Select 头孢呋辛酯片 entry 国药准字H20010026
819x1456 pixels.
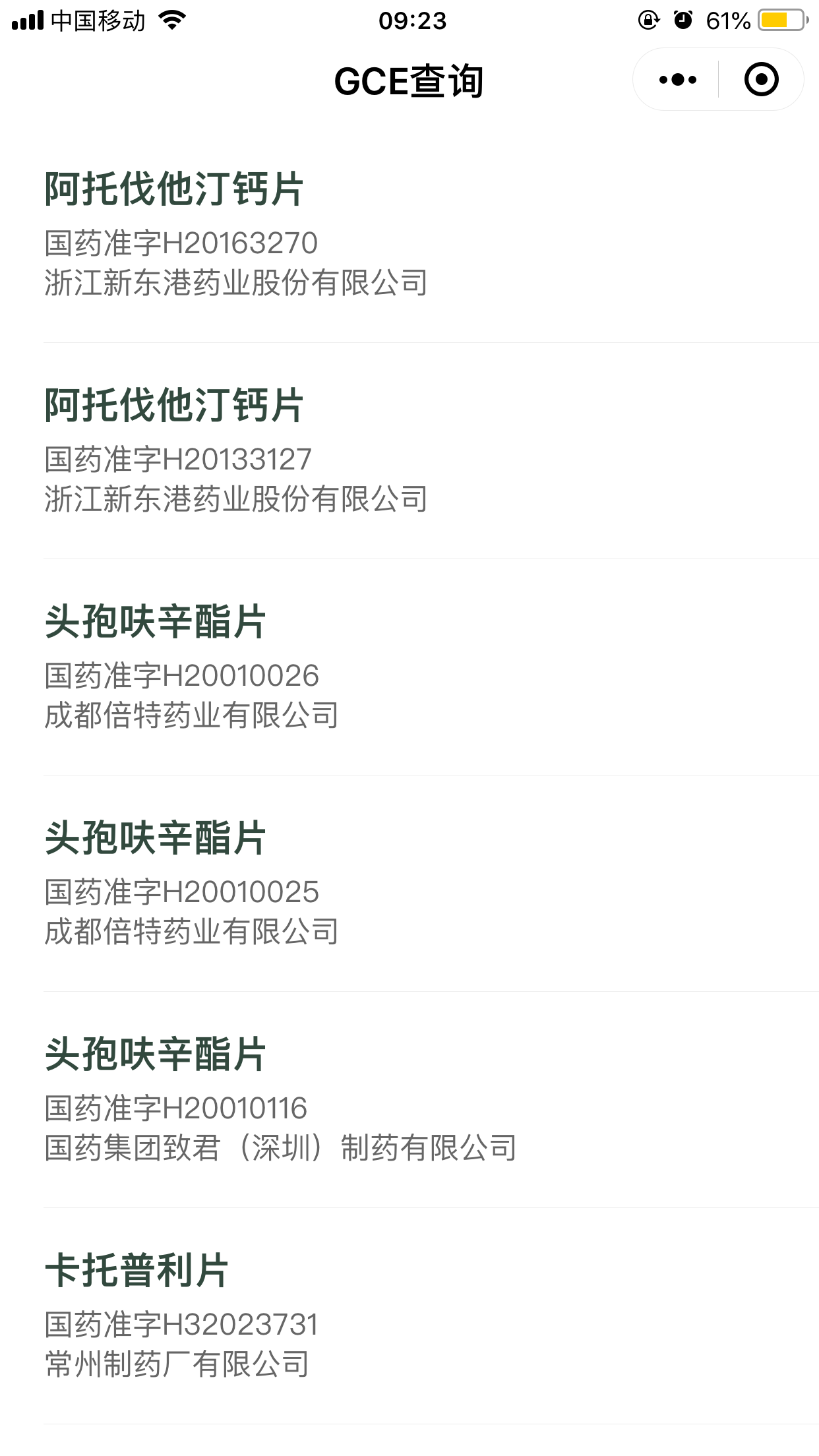pos(431,667)
